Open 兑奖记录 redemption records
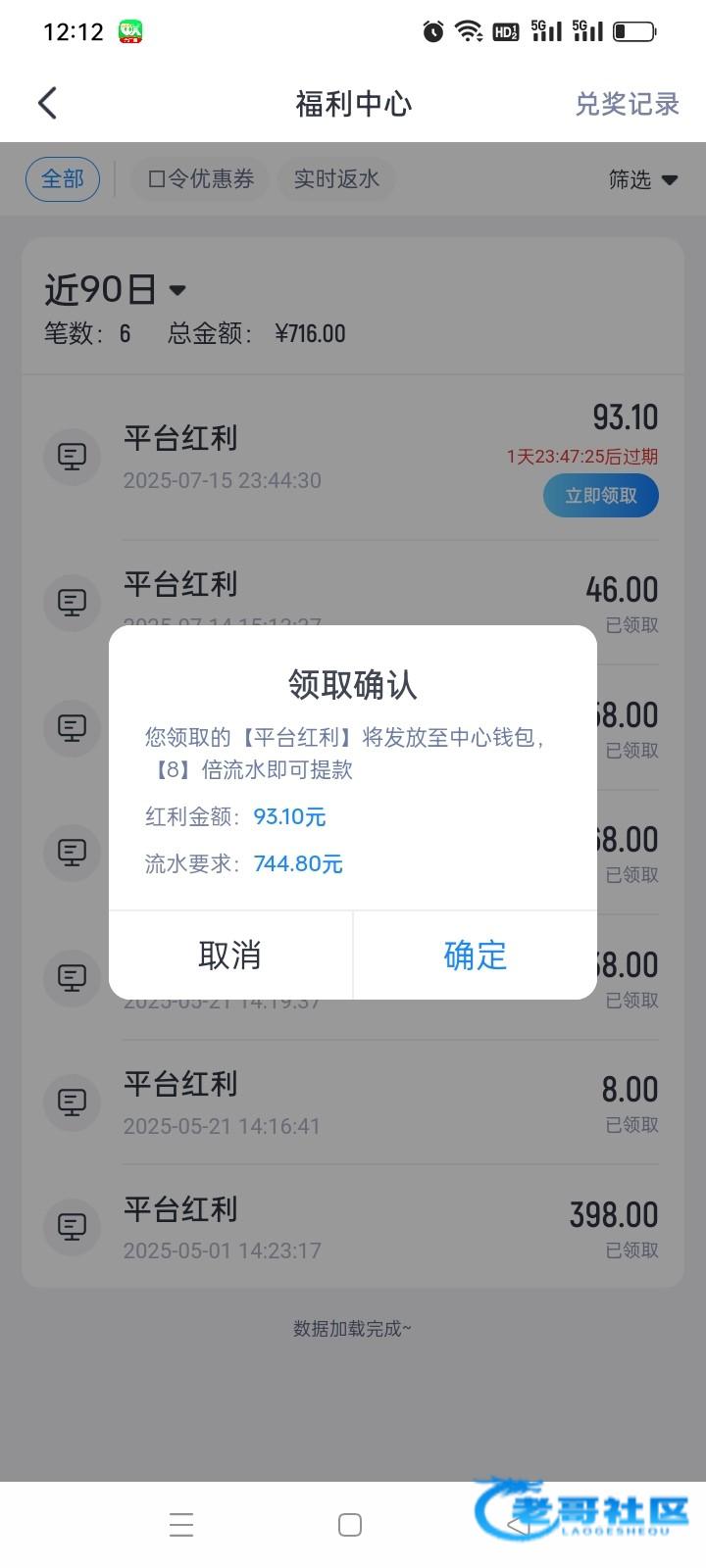The height and width of the screenshot is (1568, 706). [x=627, y=104]
